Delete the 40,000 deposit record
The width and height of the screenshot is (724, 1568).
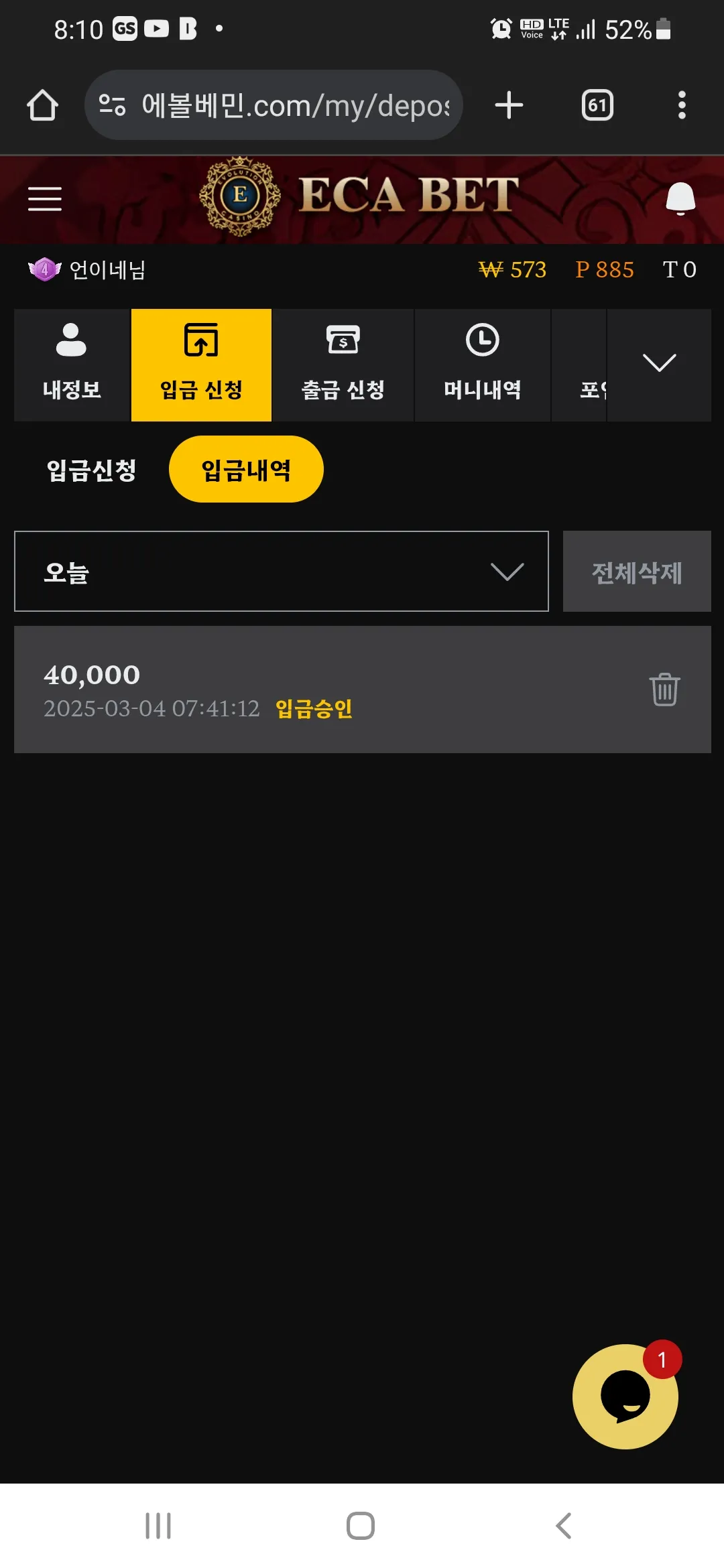664,690
